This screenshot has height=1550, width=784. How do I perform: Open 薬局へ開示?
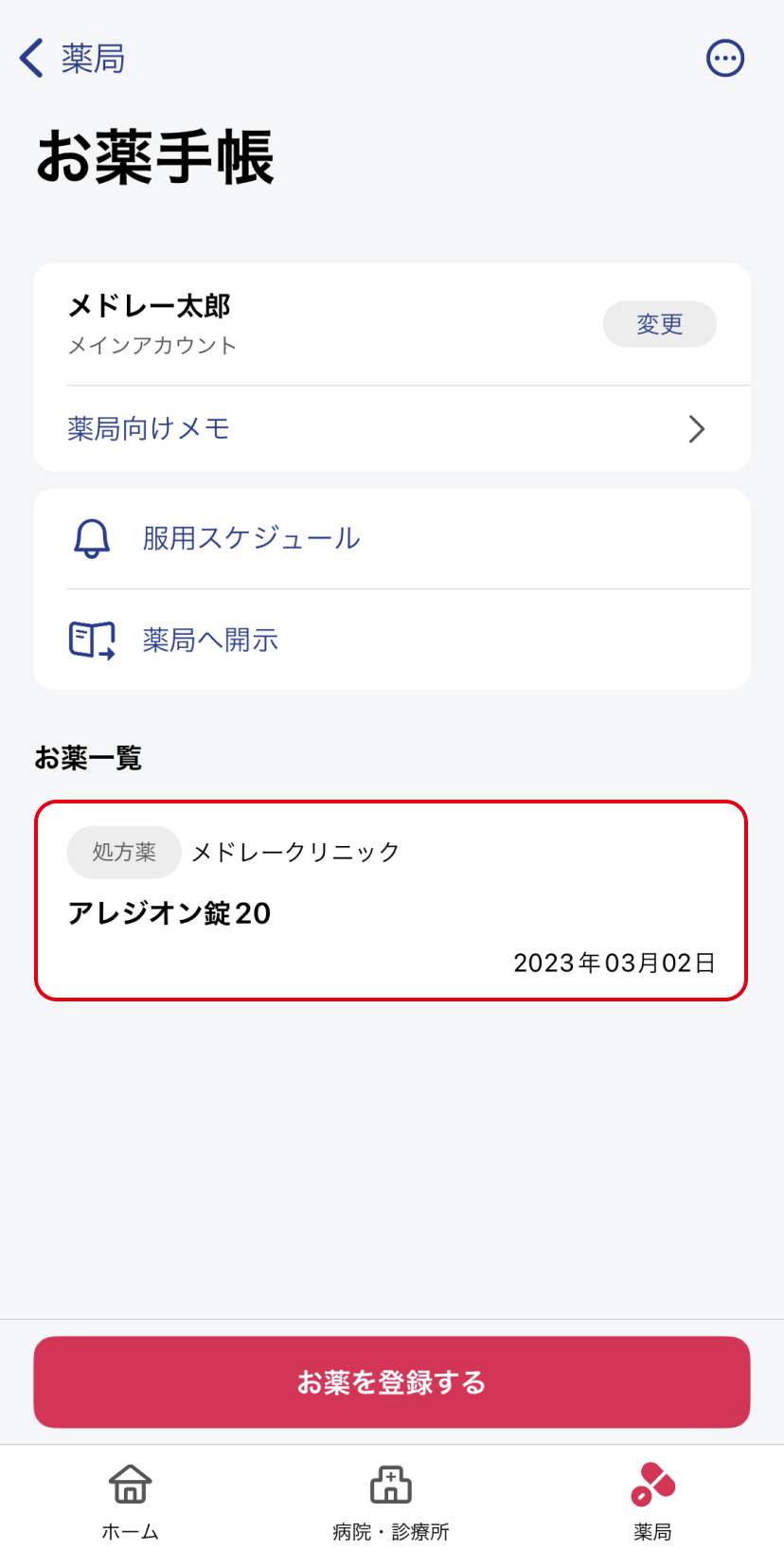pyautogui.click(x=392, y=640)
